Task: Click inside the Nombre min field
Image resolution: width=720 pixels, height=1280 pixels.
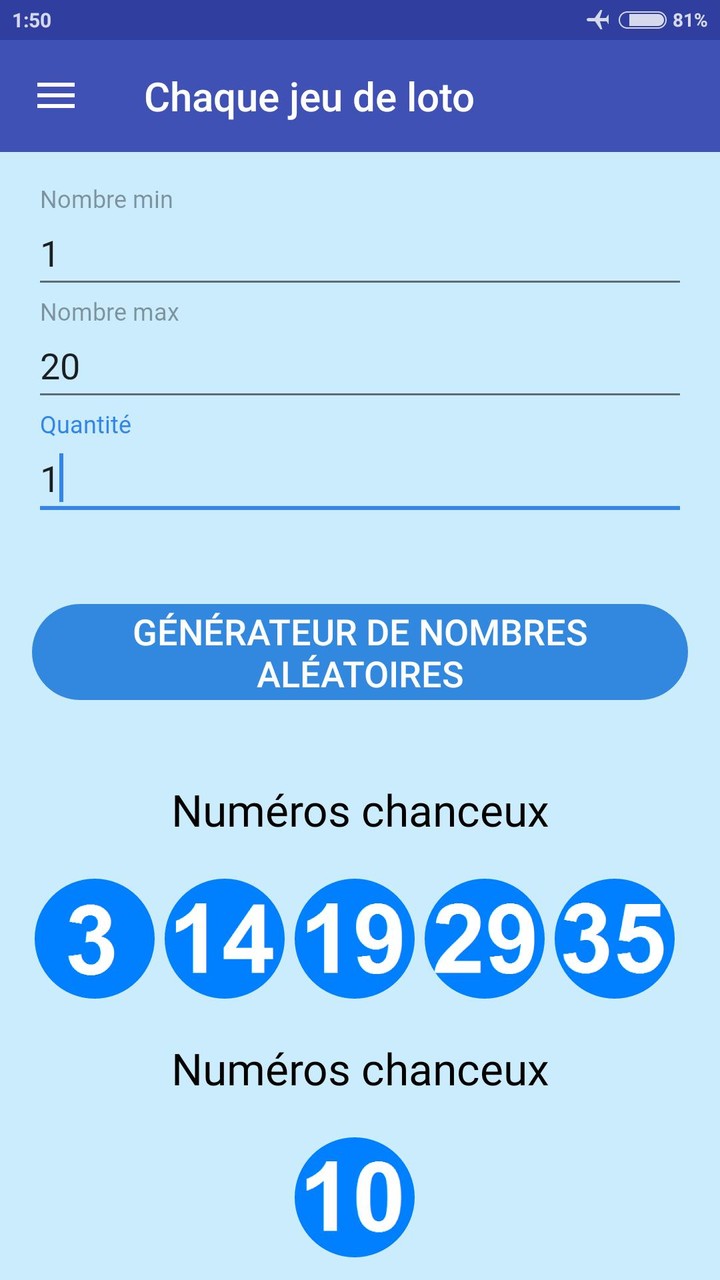Action: coord(360,253)
